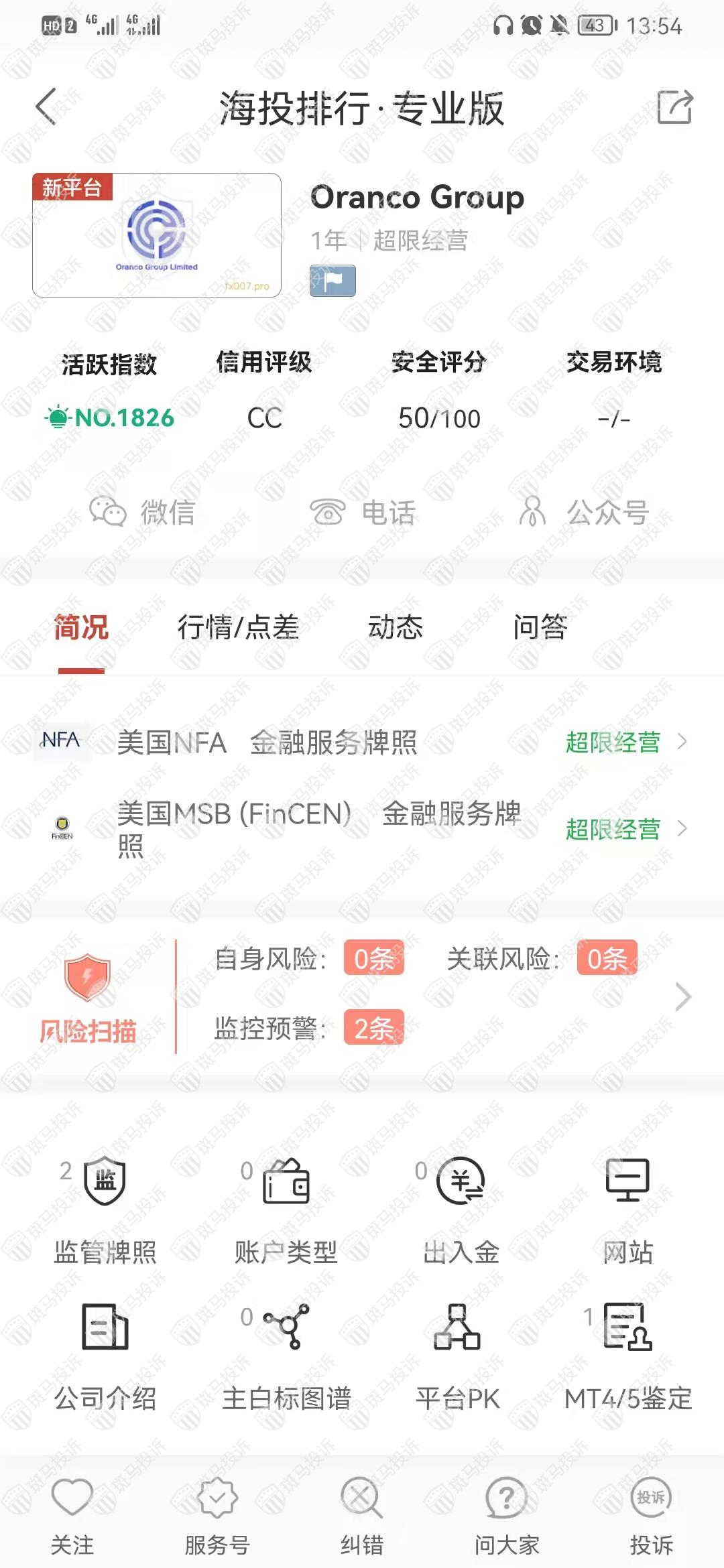Viewport: 724px width, 1568px height.
Task: Open the 微信 contact option
Action: (142, 513)
